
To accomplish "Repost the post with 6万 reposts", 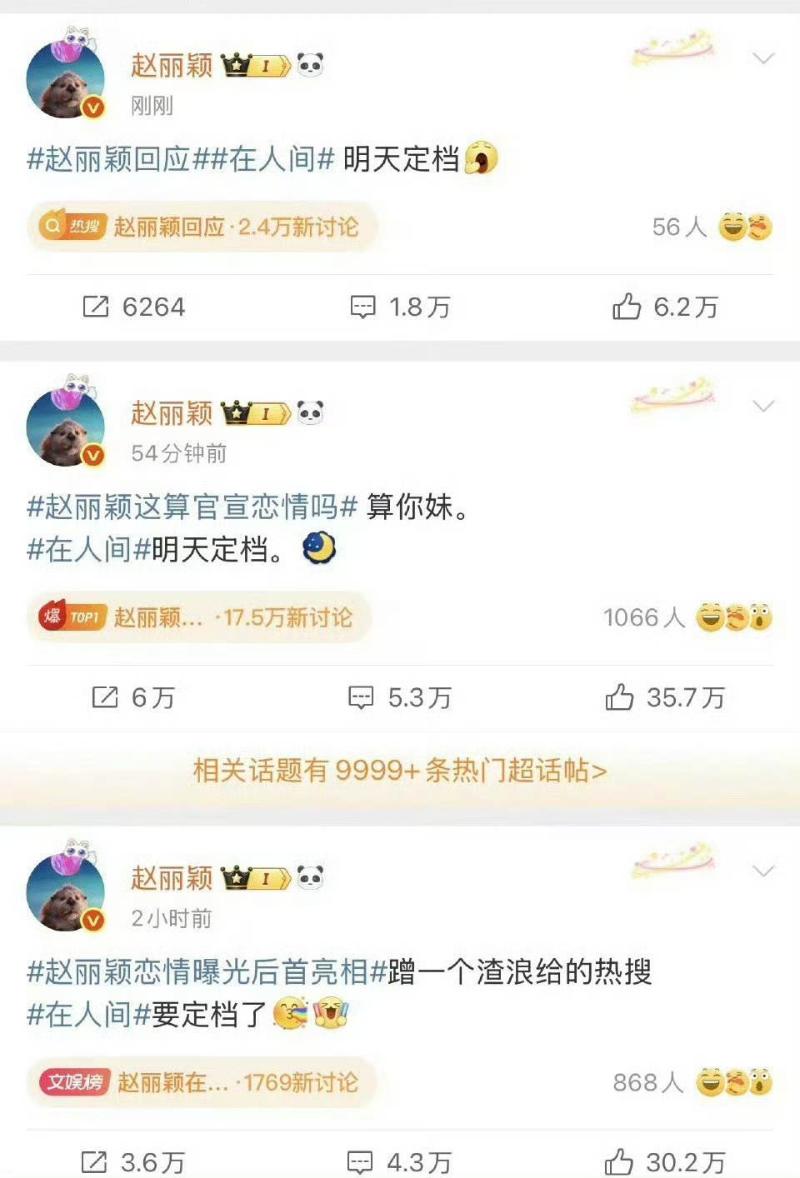I will [x=133, y=698].
